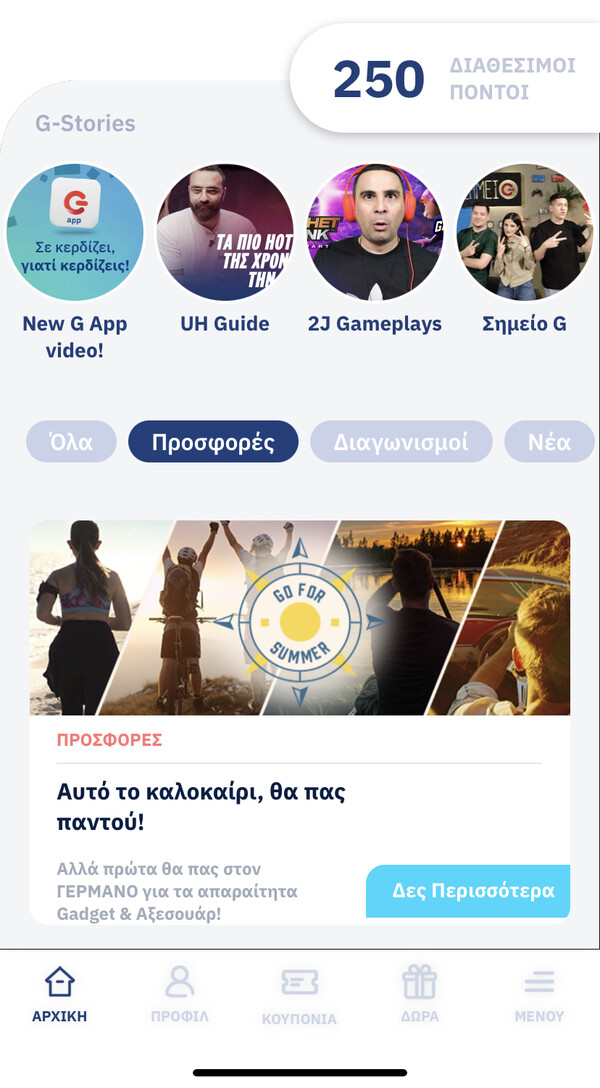Screen dimensions: 600x1088
Task: Tap the Δες Περισσότερα button
Action: 468,891
